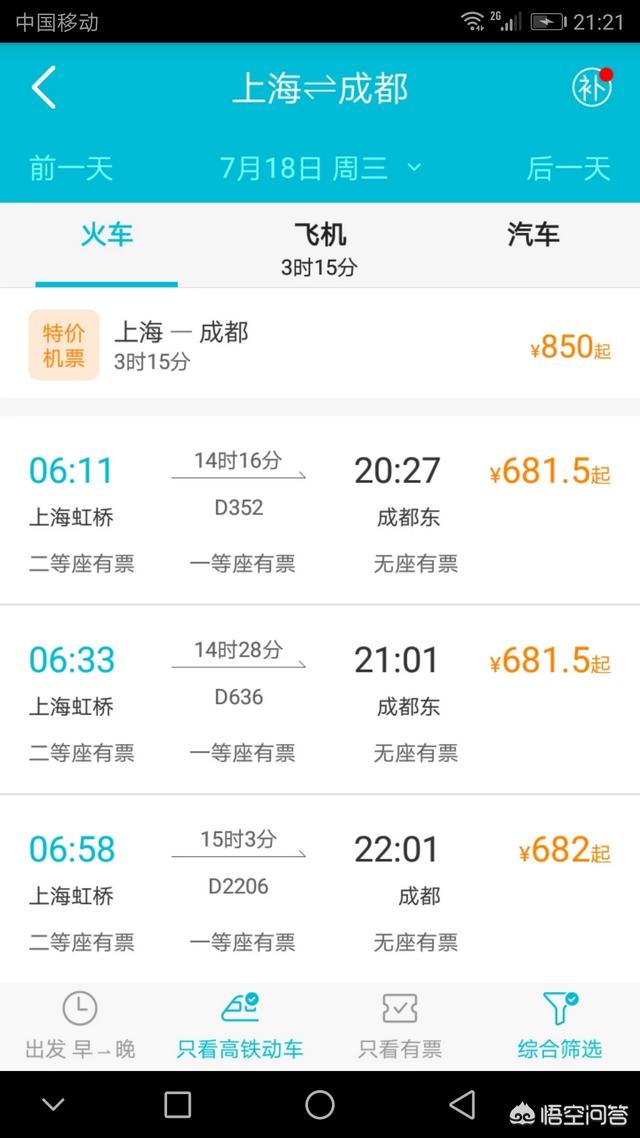
Task: Show trains for the previous day 前一天
Action: (71, 168)
